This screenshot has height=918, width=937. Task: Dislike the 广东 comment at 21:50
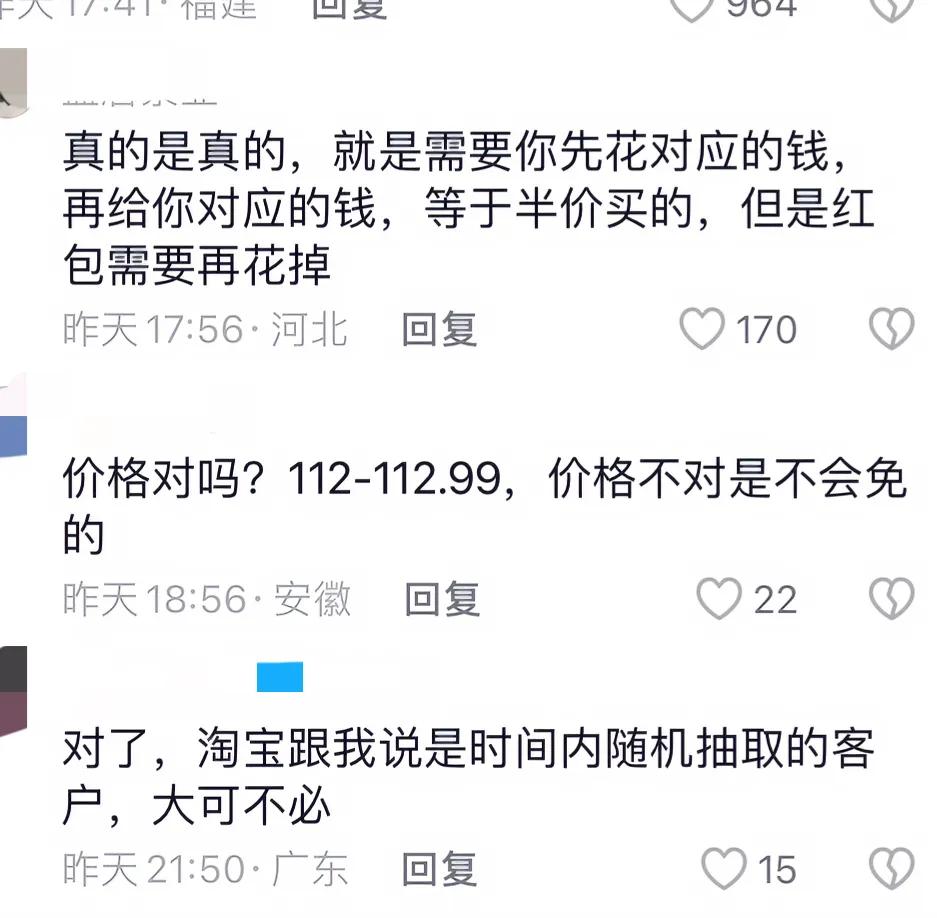890,869
